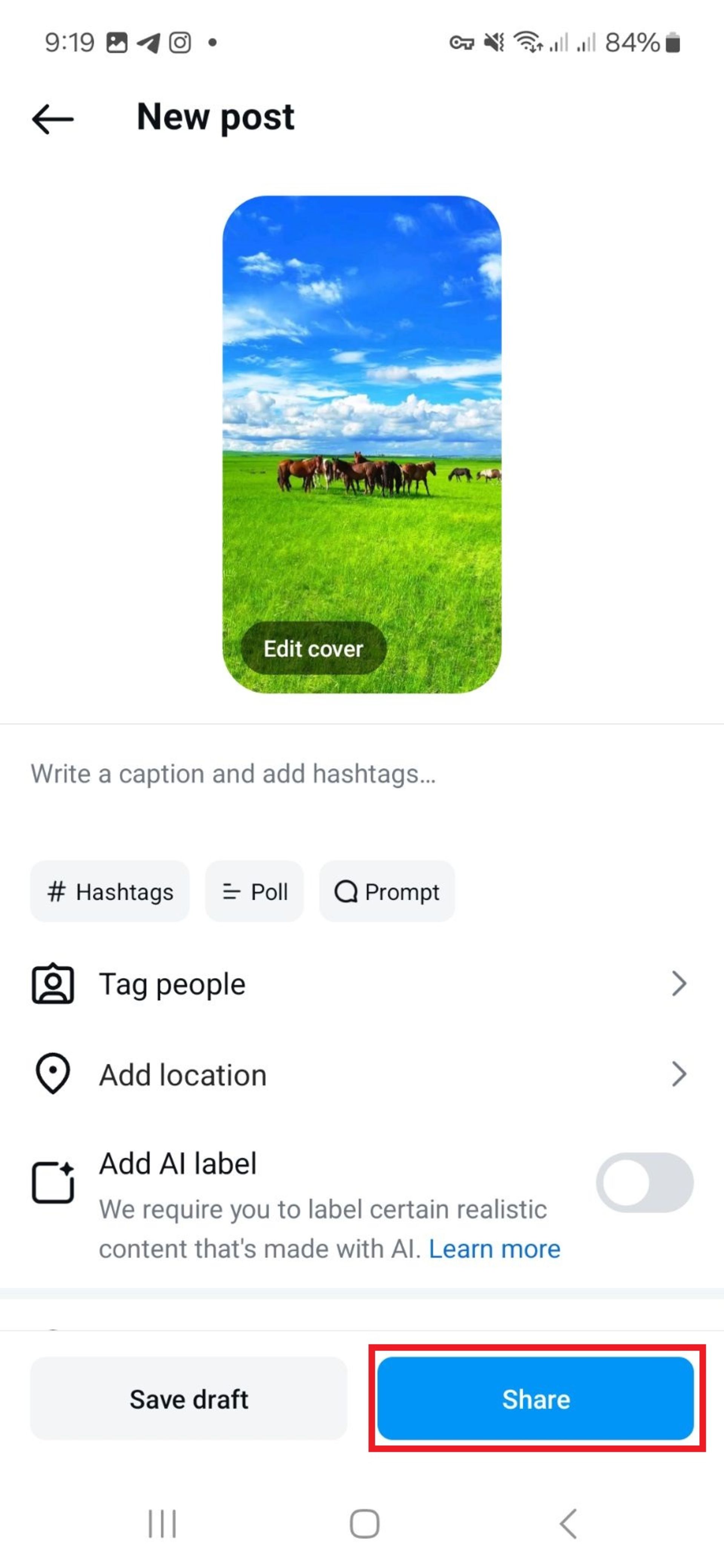This screenshot has width=724, height=1568.
Task: Go to the device home screen
Action: coord(364,1524)
